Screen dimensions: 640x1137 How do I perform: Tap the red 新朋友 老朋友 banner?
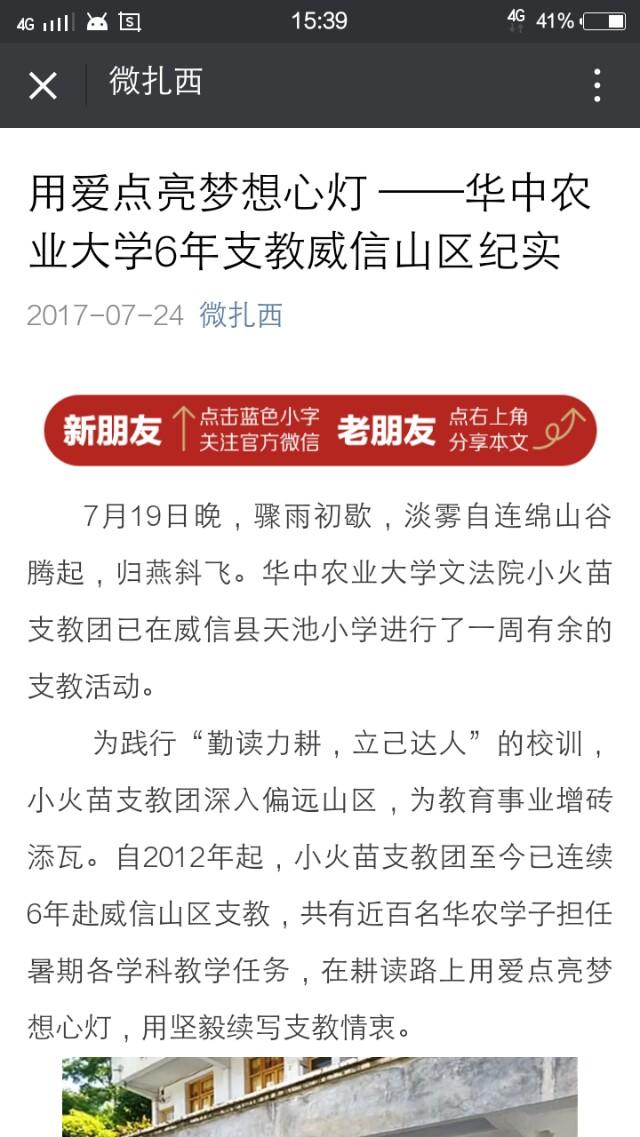tap(320, 431)
